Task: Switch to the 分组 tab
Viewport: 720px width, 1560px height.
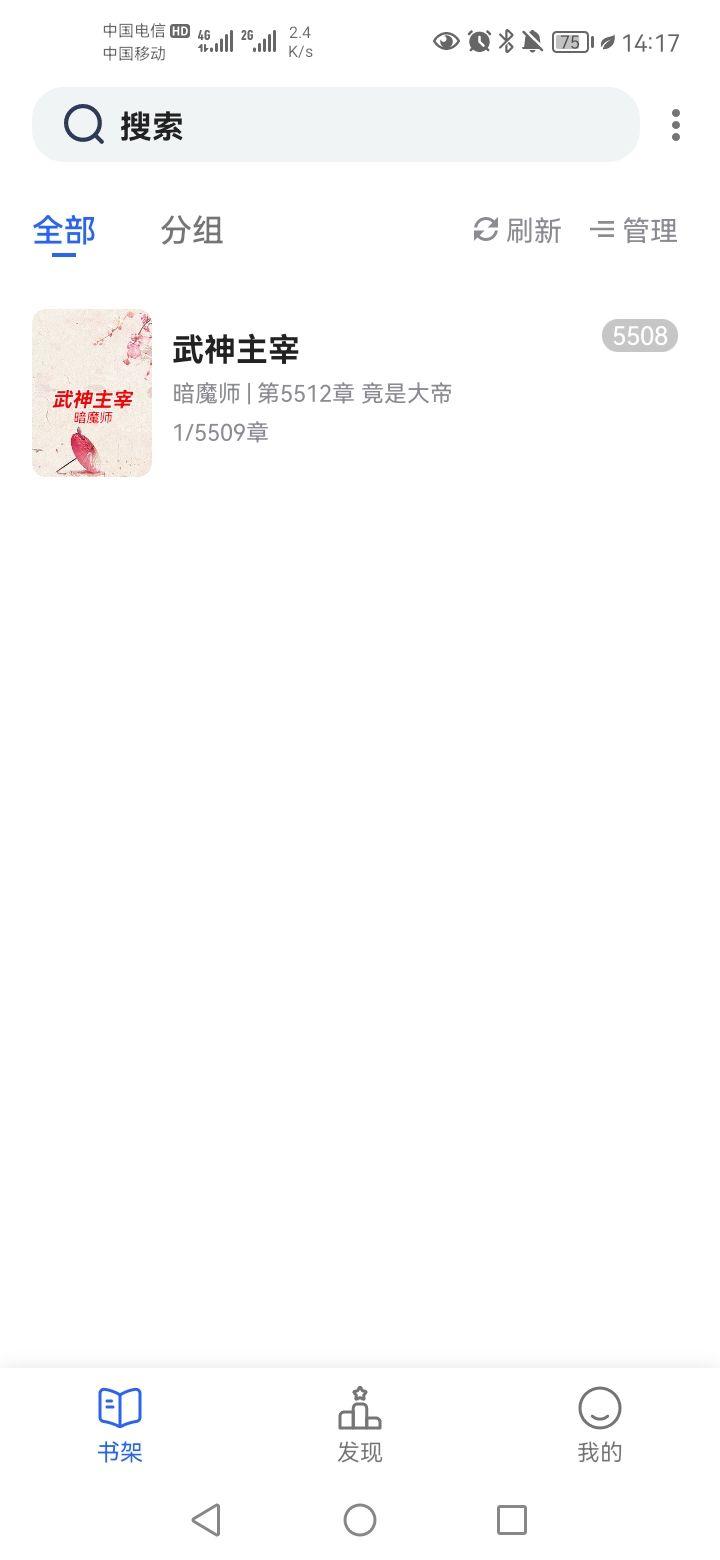Action: click(191, 231)
